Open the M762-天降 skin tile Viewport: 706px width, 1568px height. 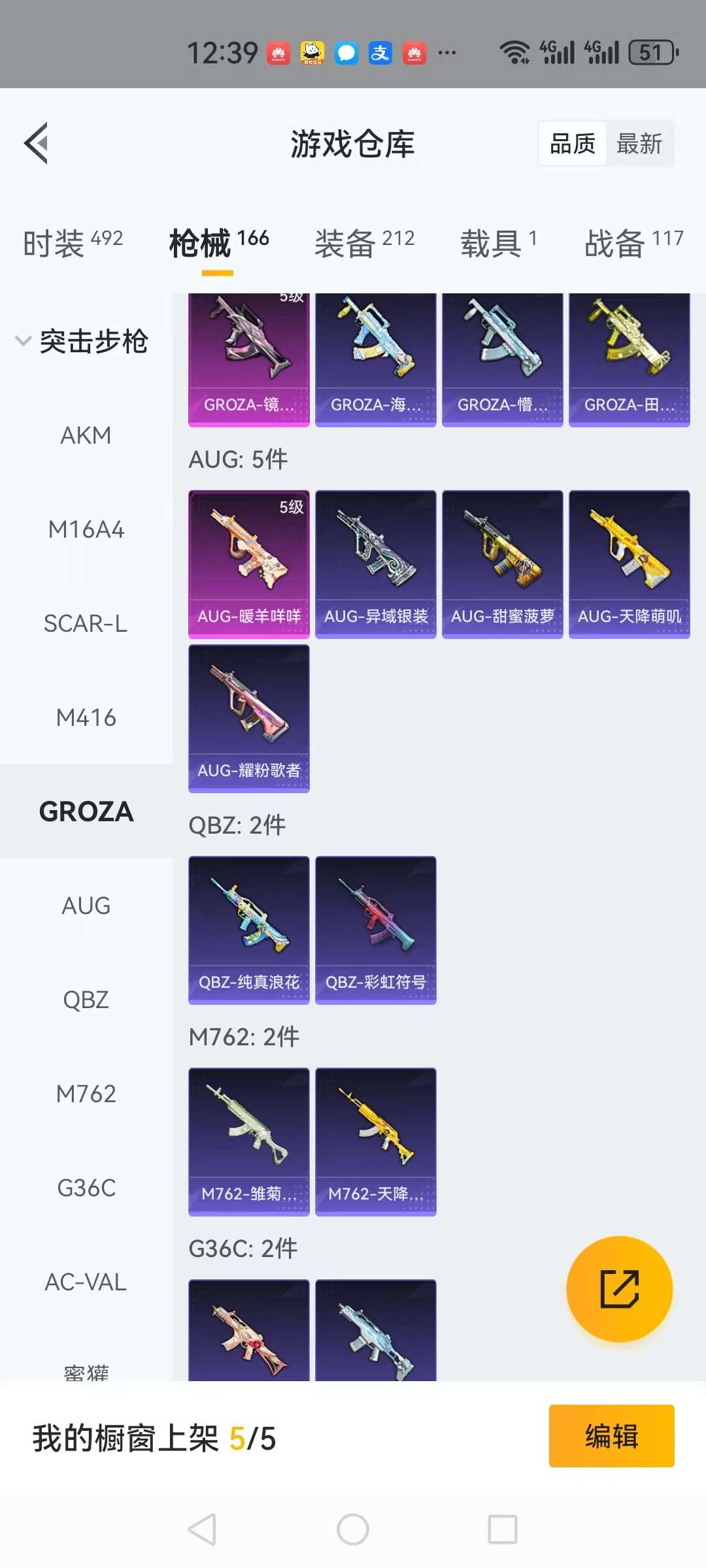coord(376,1141)
